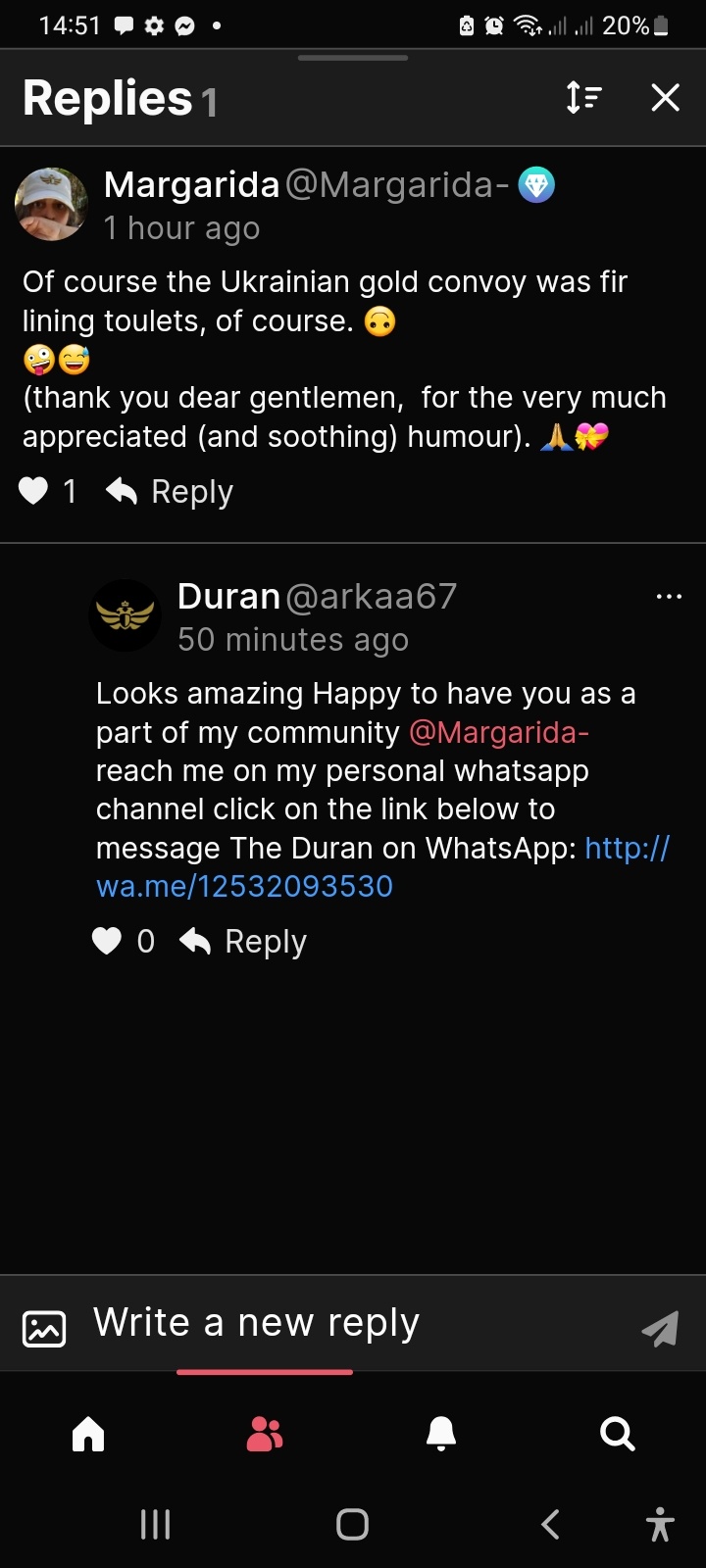This screenshot has height=1568, width=706.
Task: Go back using the system back button
Action: coord(550,1524)
